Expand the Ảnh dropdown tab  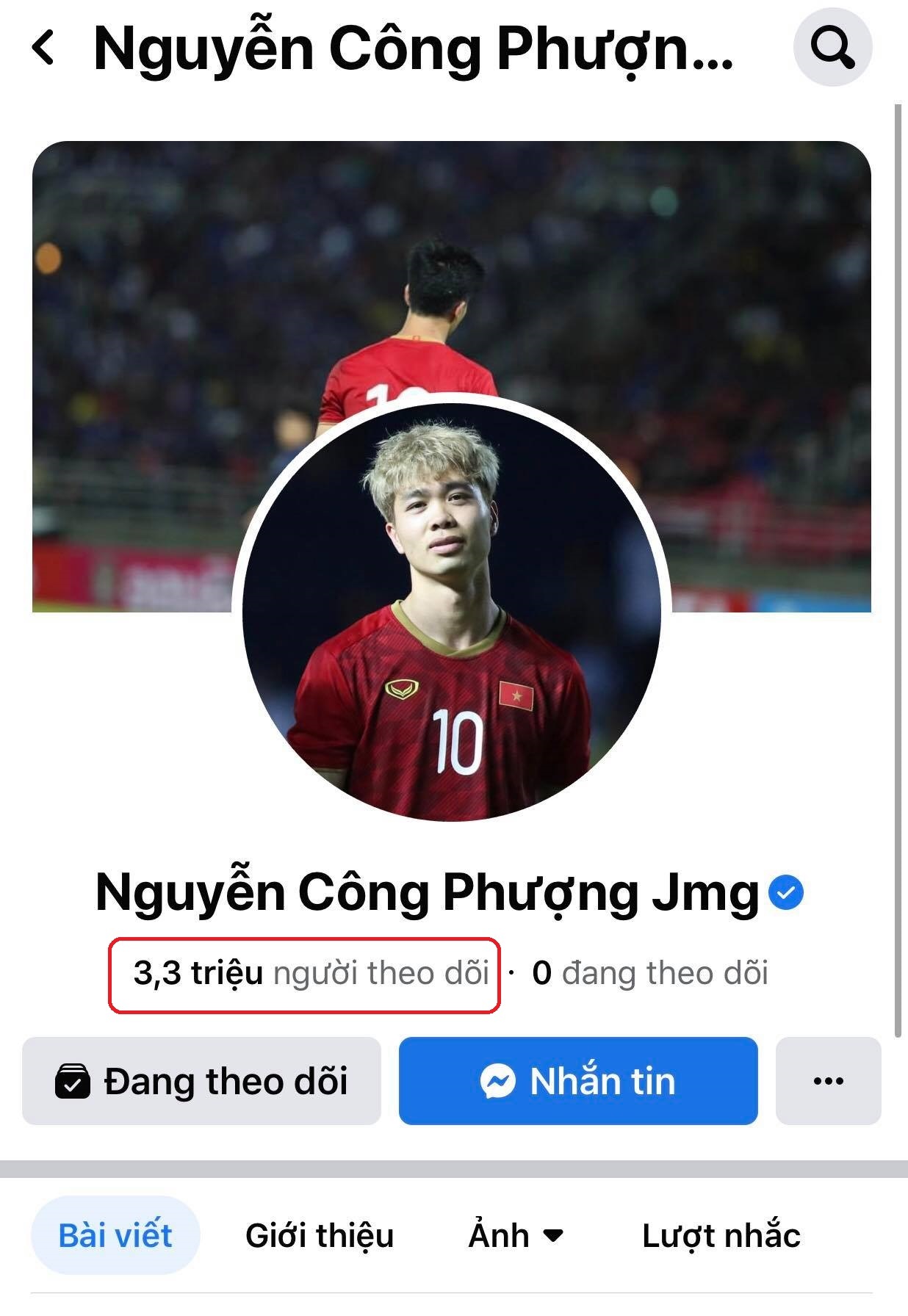516,1235
